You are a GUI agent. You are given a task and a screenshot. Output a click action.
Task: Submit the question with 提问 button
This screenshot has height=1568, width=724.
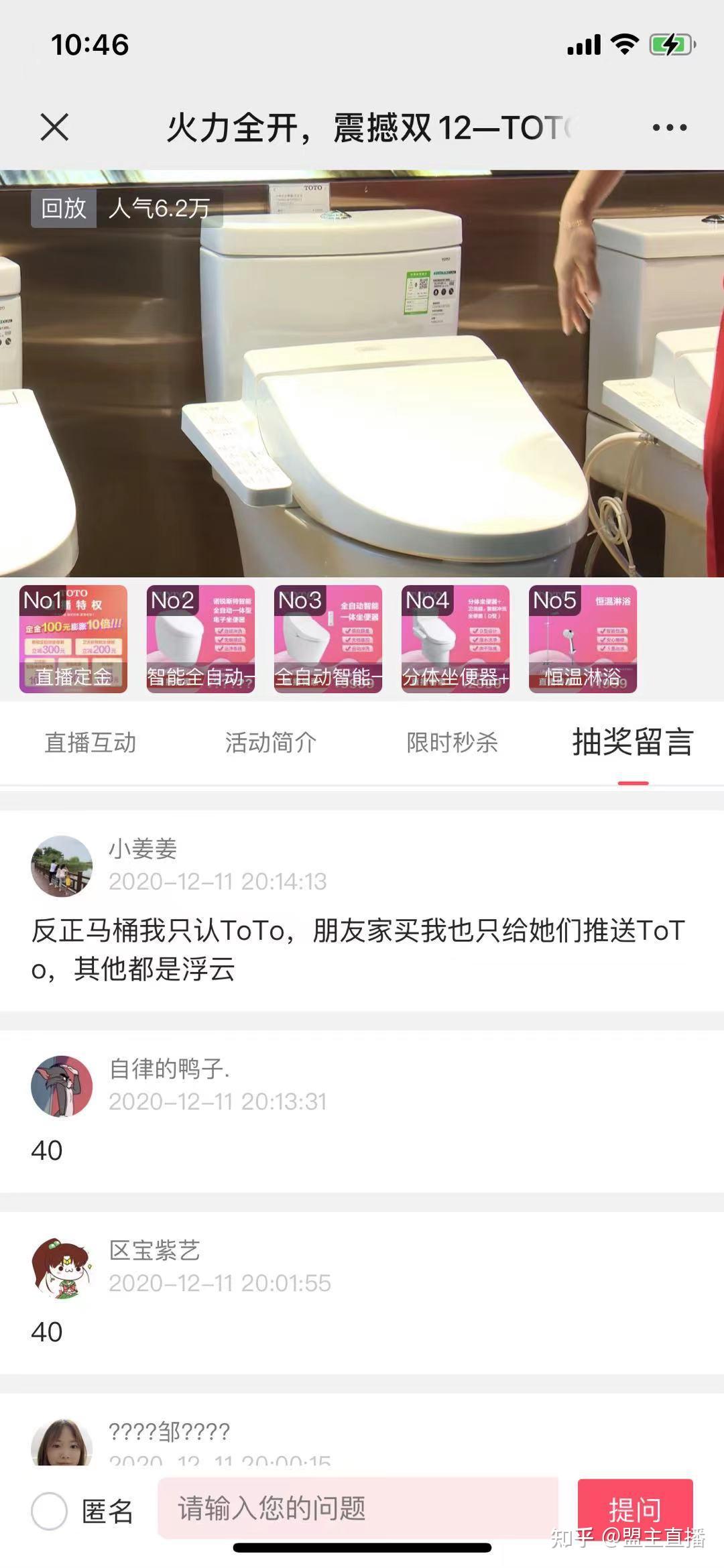click(x=635, y=1510)
